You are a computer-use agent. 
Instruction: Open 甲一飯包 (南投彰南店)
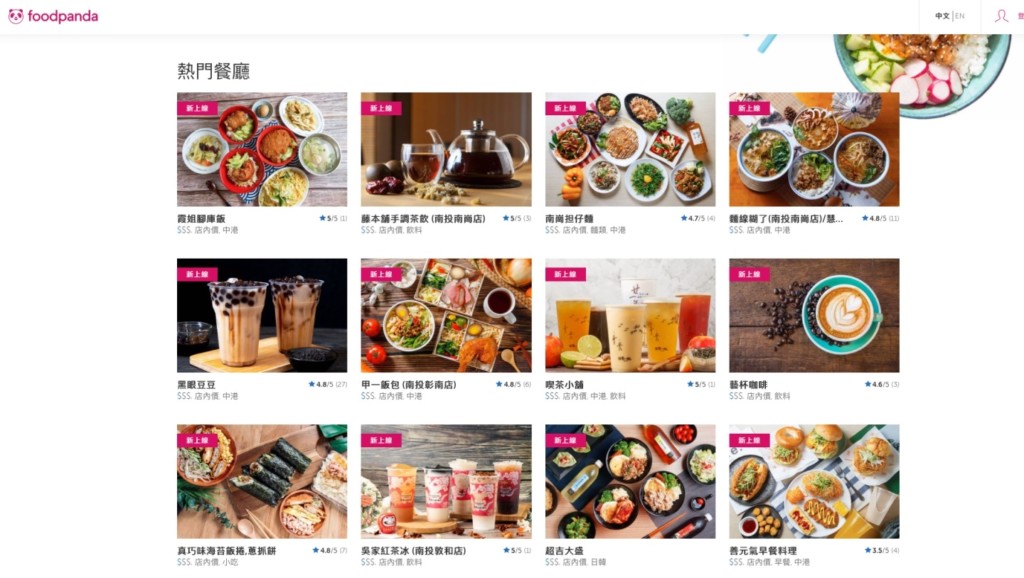pos(446,316)
